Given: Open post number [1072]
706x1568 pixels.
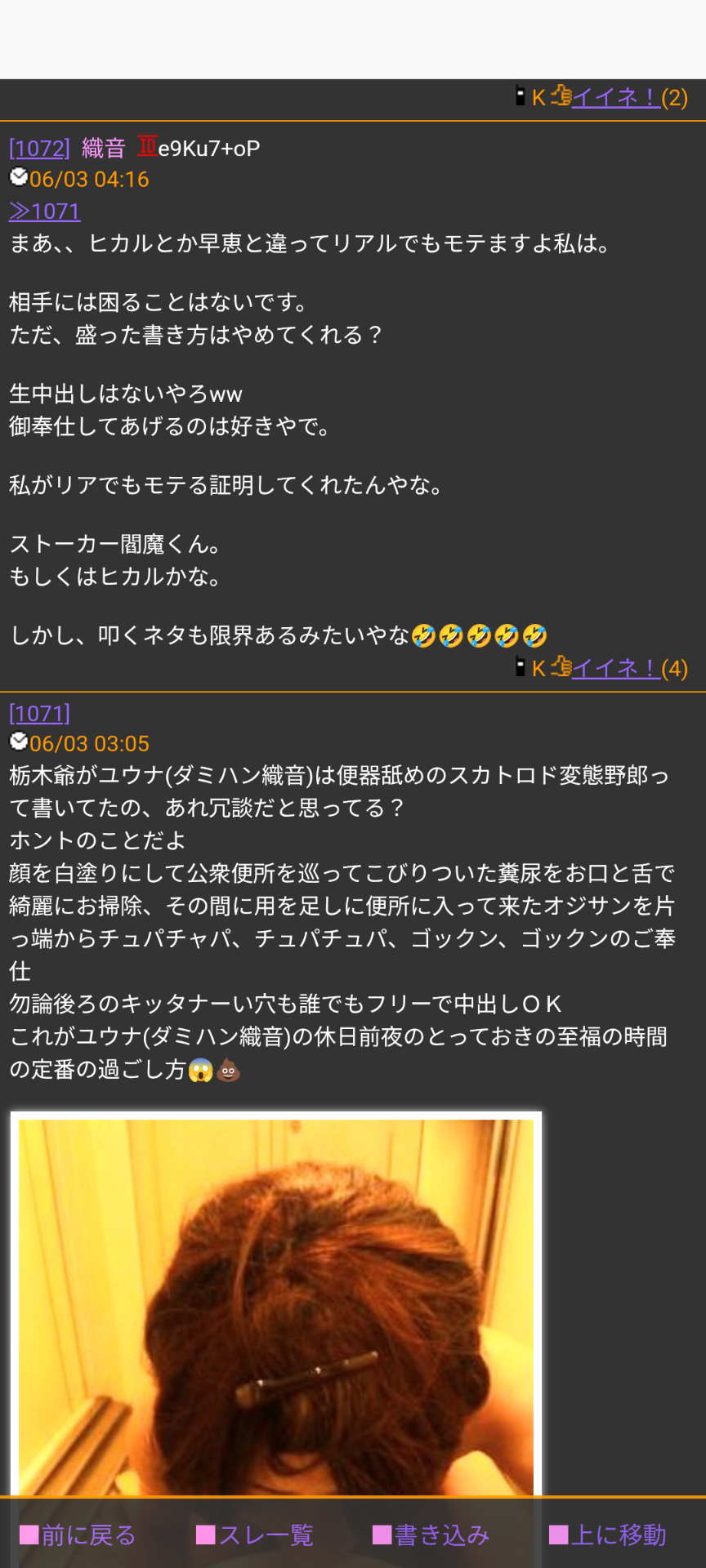Looking at the screenshot, I should pos(39,149).
